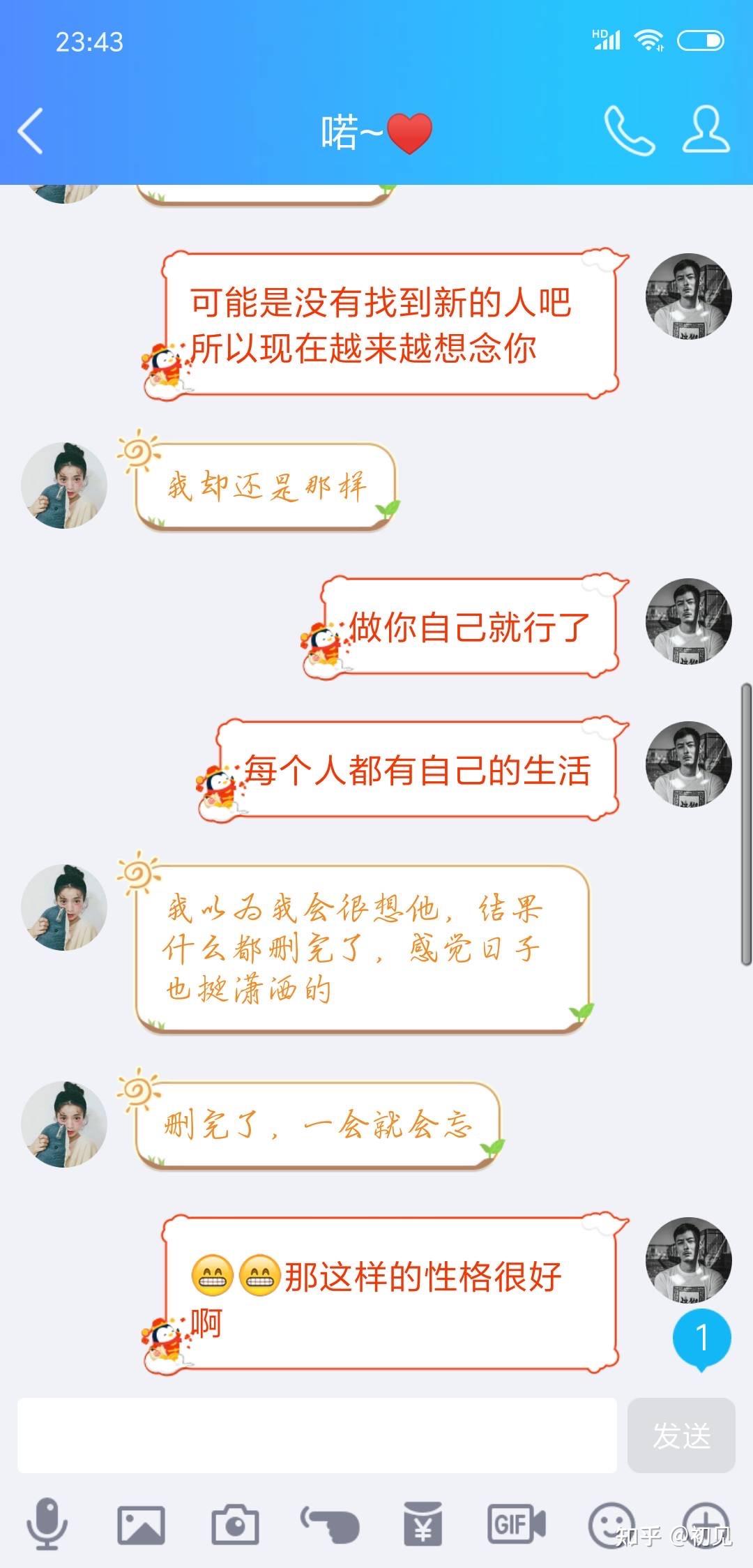
Task: Open the camera to take a photo
Action: [235, 1524]
